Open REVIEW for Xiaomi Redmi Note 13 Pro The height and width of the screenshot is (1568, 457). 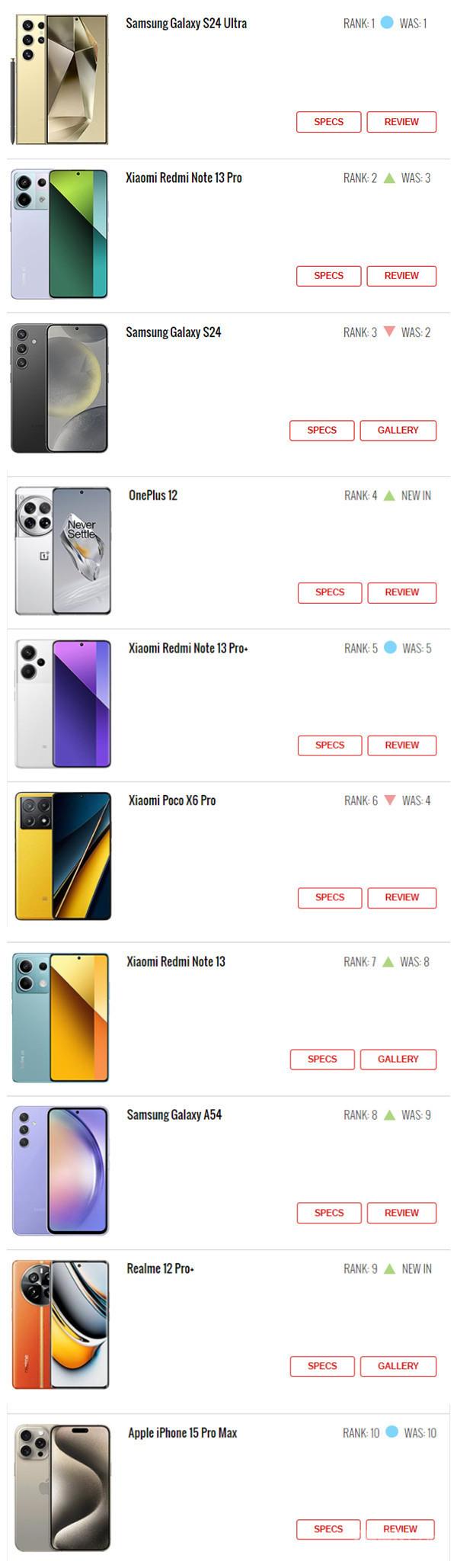(x=401, y=276)
